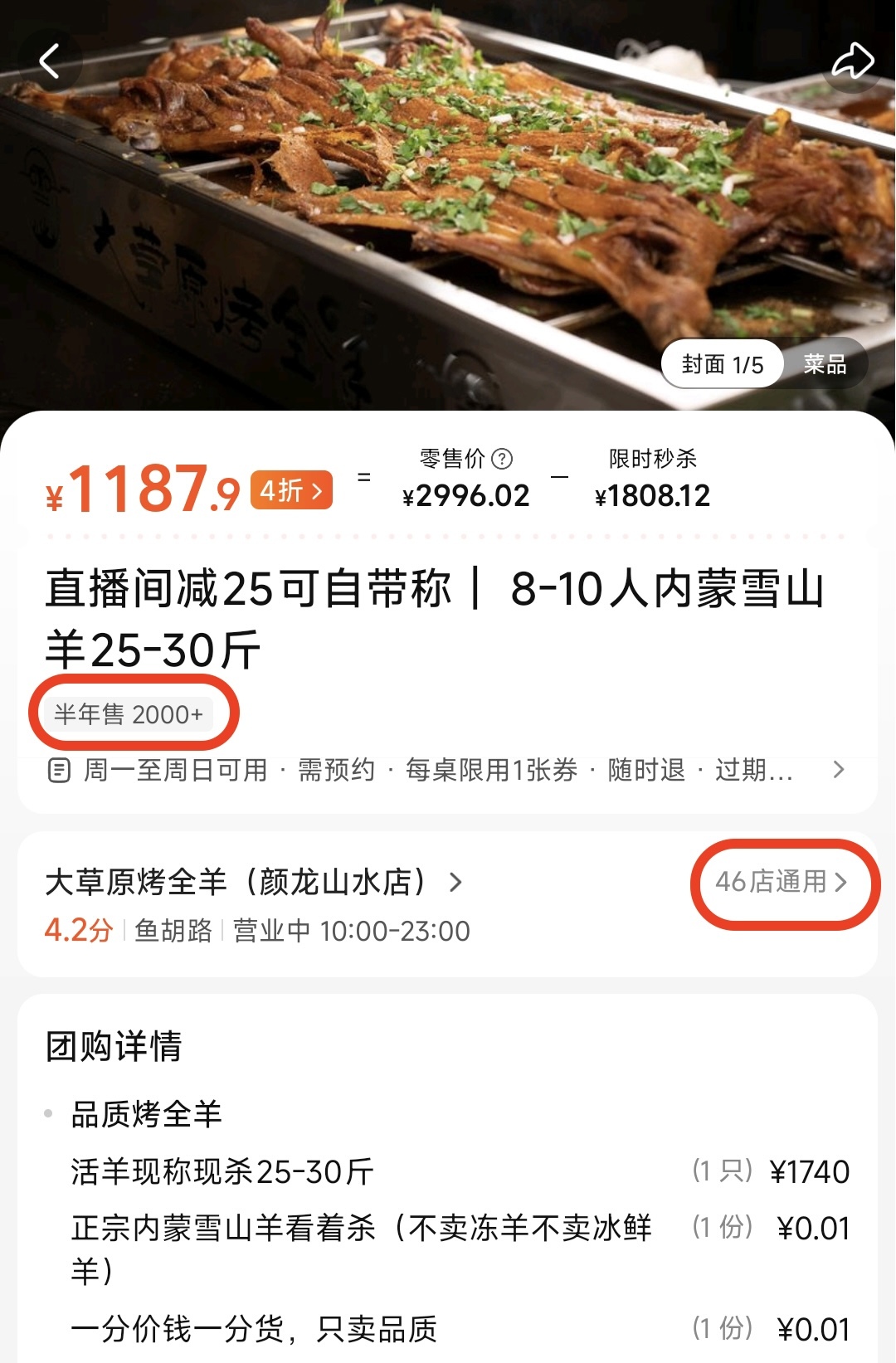Expand the usage rules row 周一至周日可用
896x1363 pixels.
[446, 771]
